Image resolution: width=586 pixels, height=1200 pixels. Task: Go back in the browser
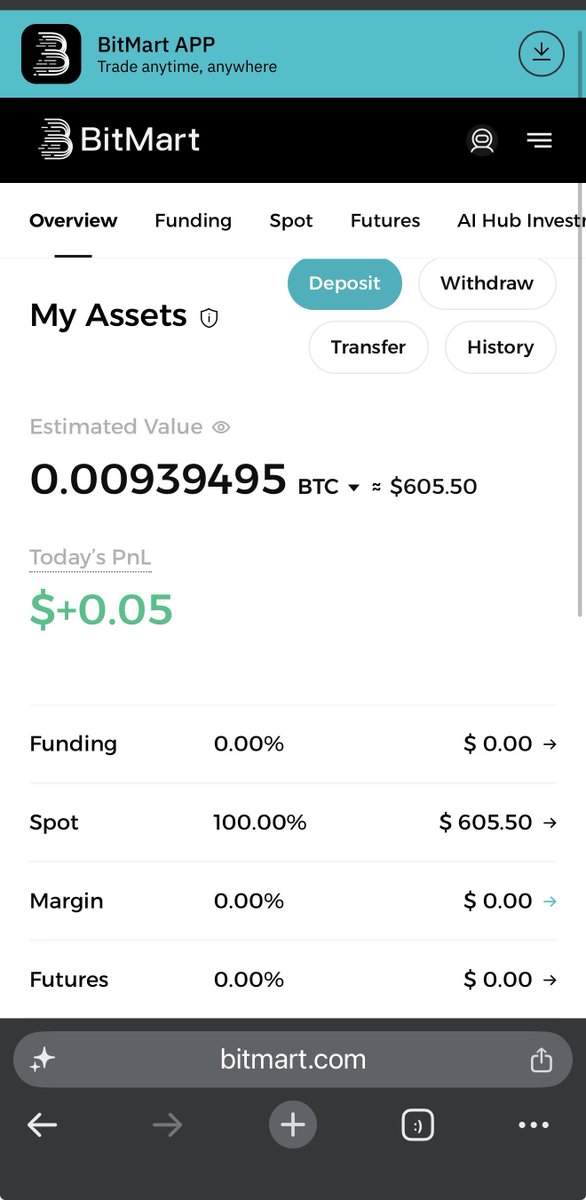[x=42, y=1125]
